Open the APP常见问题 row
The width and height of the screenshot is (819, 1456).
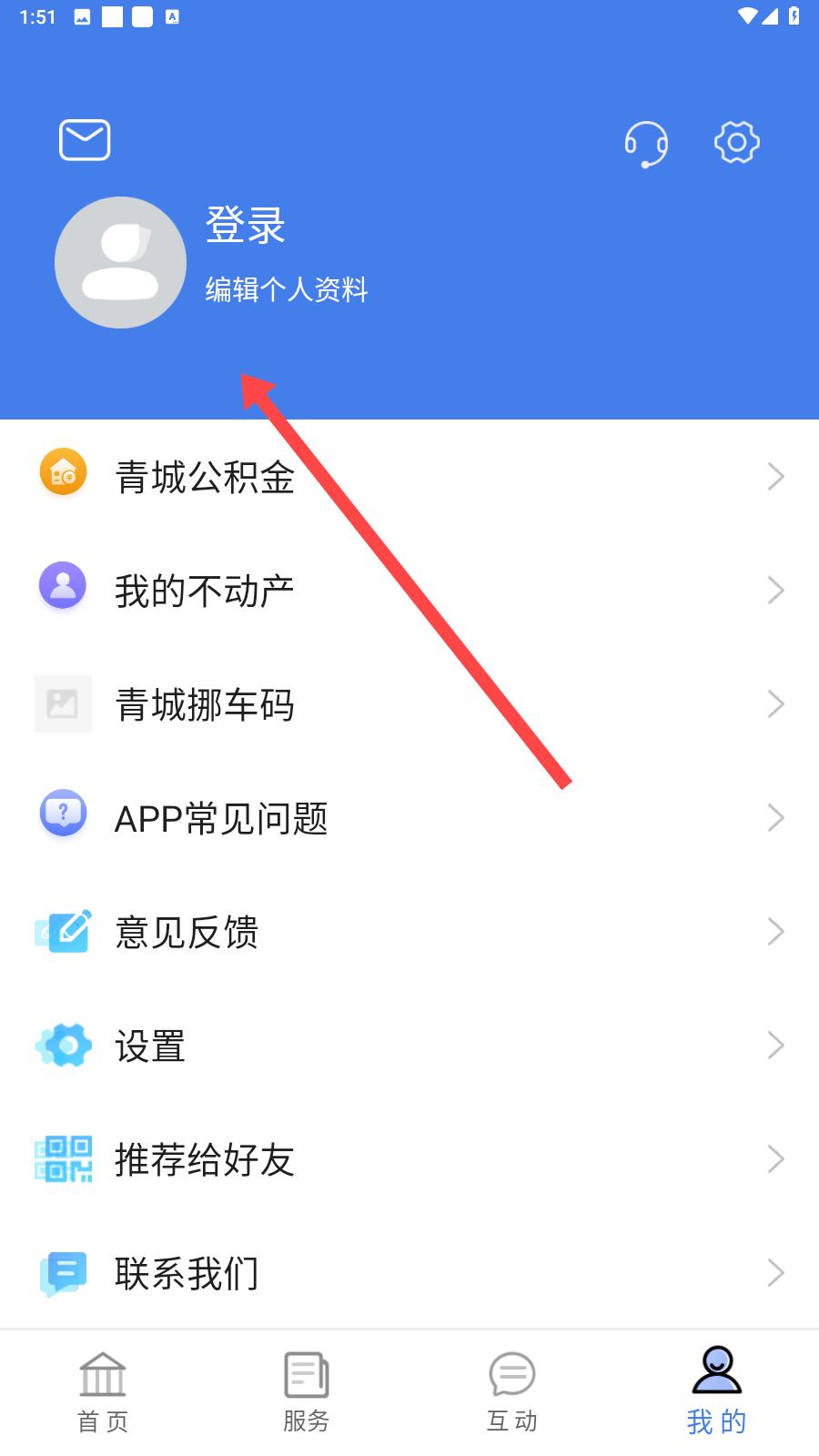point(409,818)
